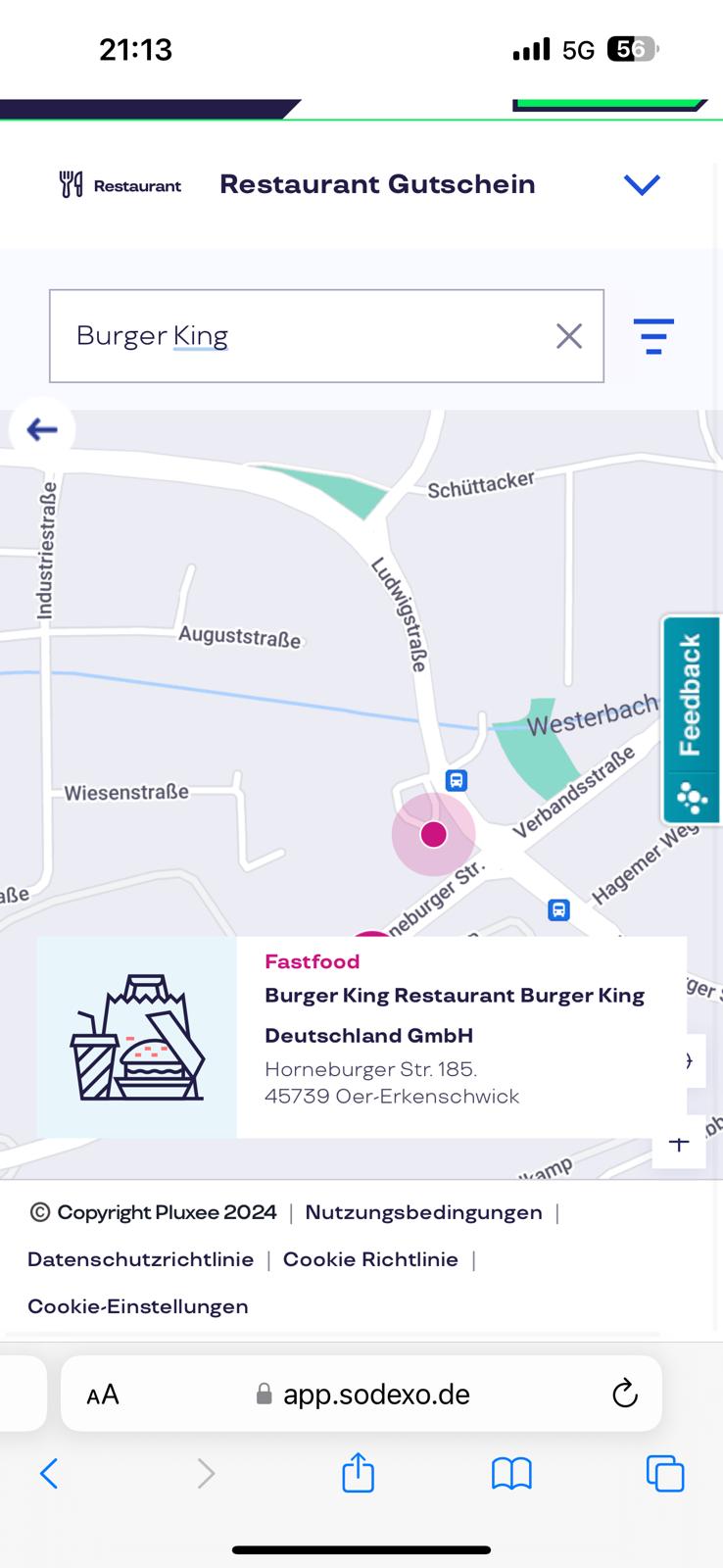Open Cookie-Einstellungen
723x1568 pixels.
(138, 1306)
